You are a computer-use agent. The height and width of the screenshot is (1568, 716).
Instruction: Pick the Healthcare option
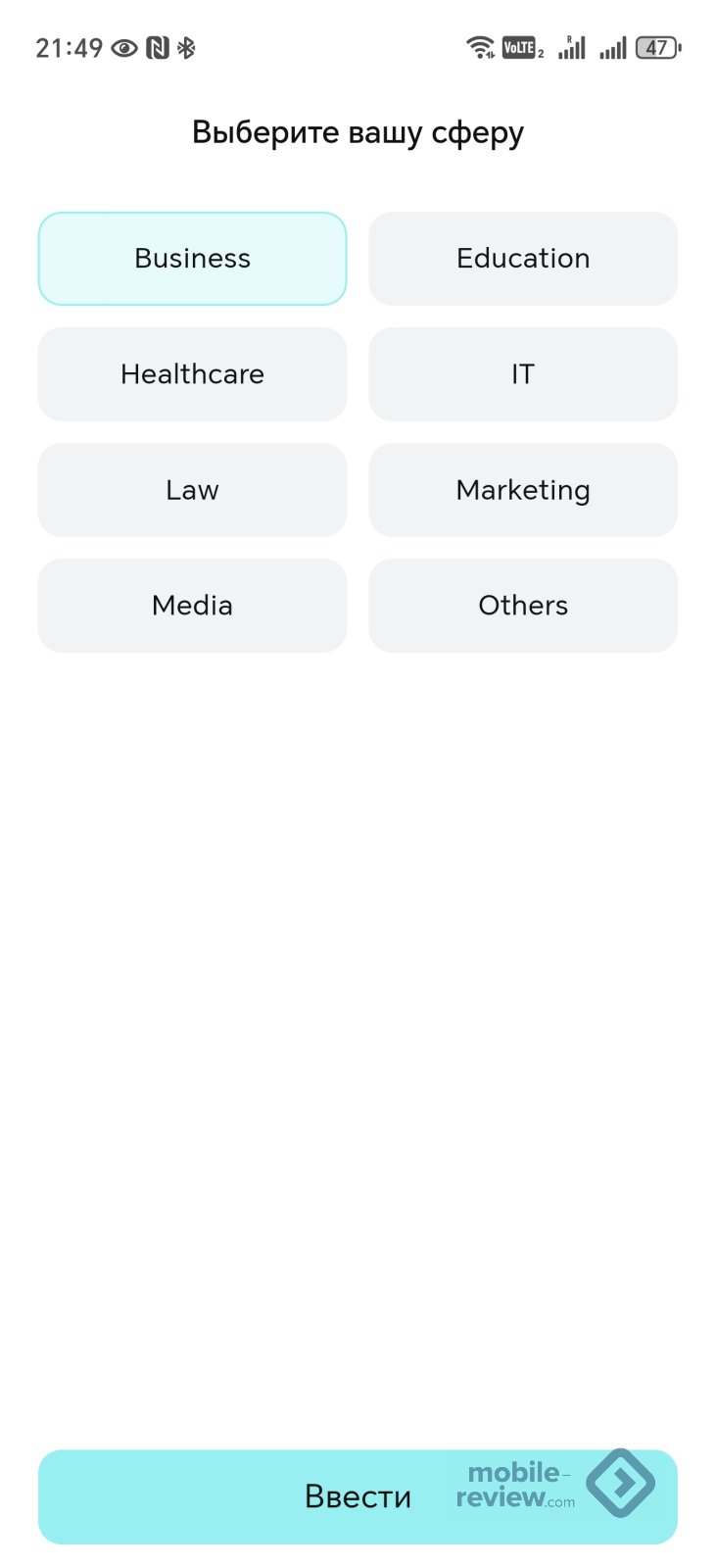[192, 374]
